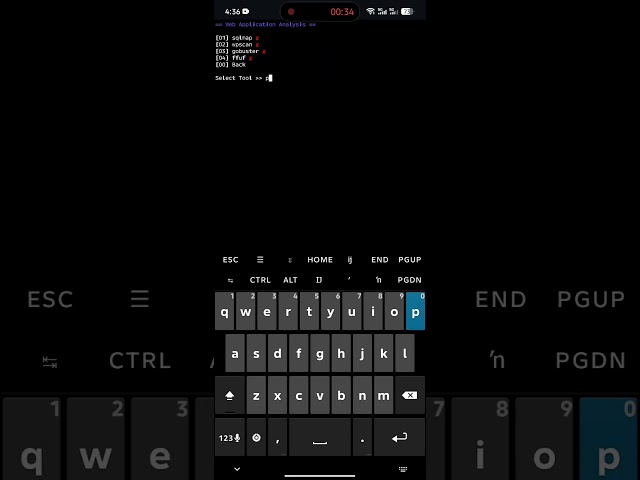
Task: Open the keyboard switcher icon
Action: coord(402,468)
